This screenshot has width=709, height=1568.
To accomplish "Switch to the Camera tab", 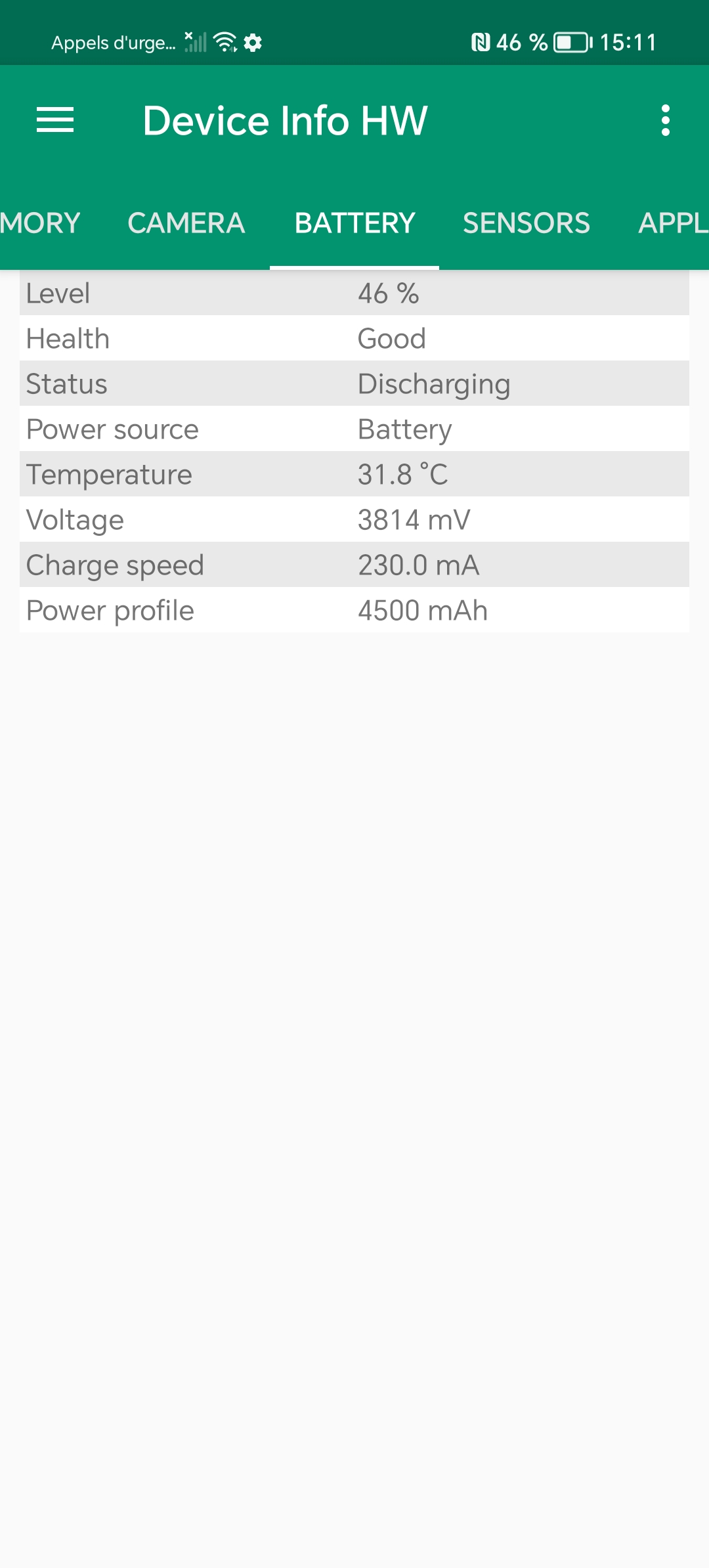I will coord(186,223).
